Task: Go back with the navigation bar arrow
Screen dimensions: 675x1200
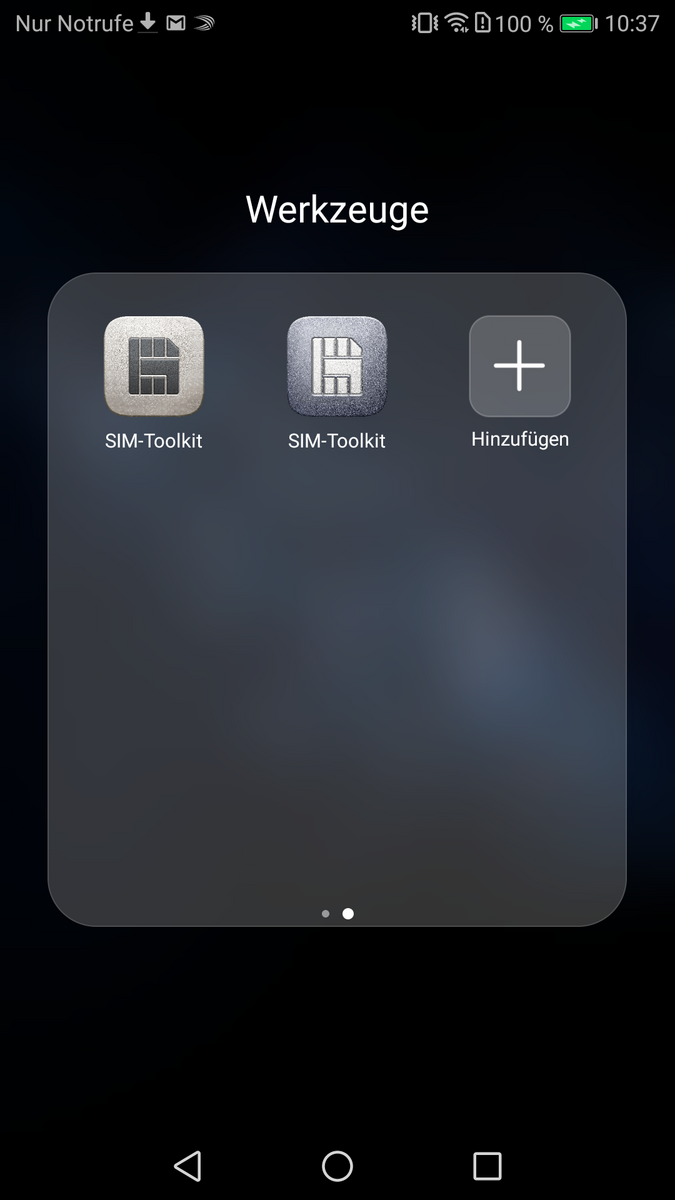Action: (187, 1165)
